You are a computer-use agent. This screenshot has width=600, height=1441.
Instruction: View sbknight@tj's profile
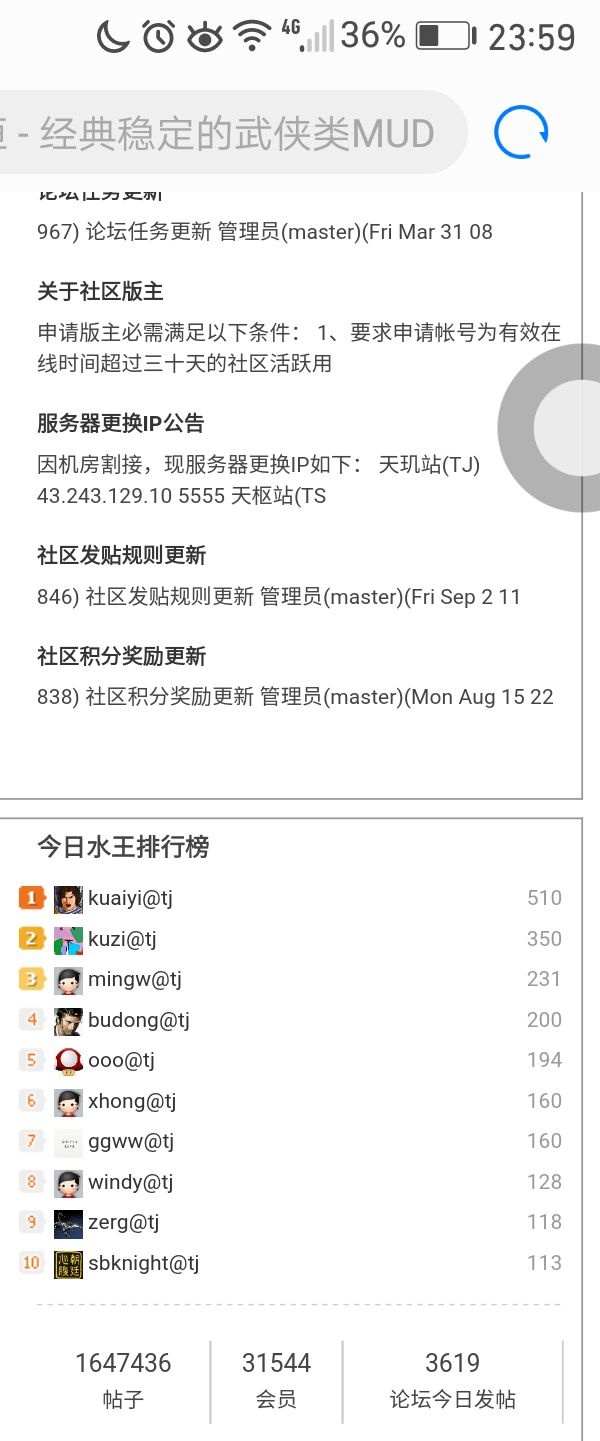click(143, 1263)
